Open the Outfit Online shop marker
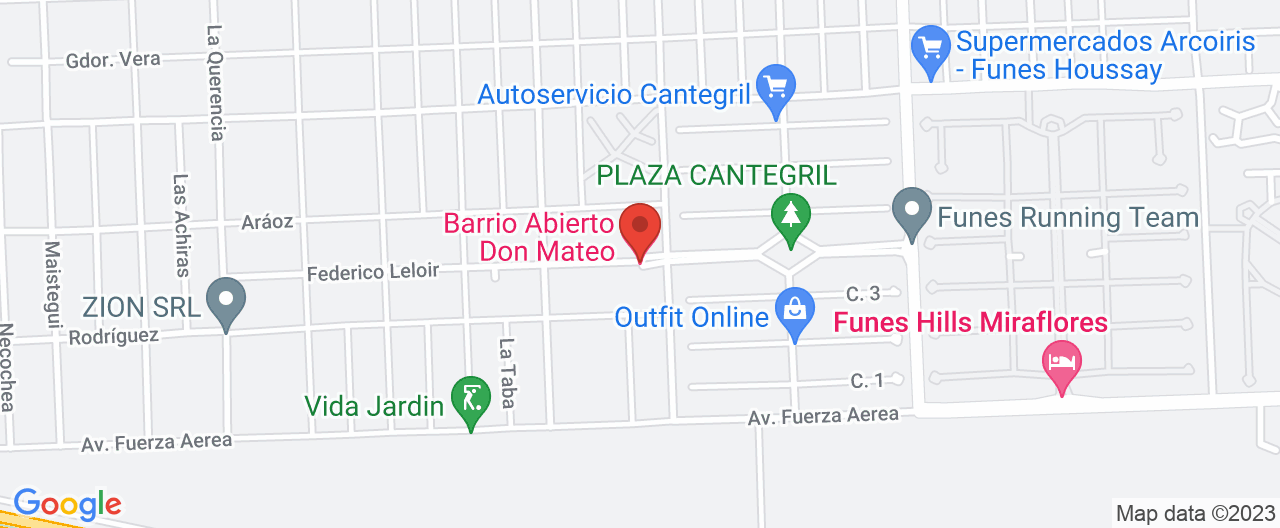 pyautogui.click(x=795, y=311)
